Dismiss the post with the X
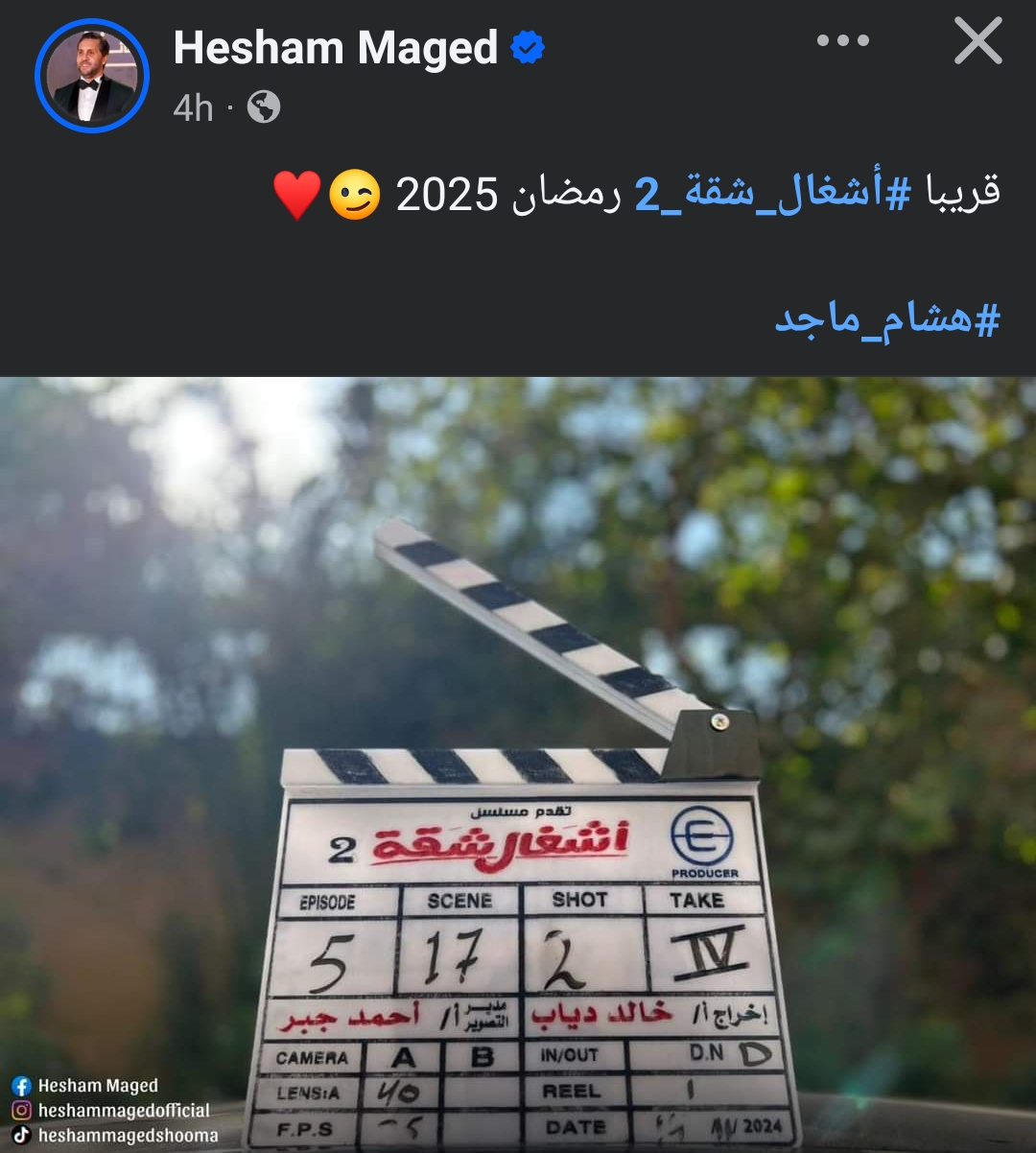This screenshot has height=1153, width=1036. point(977,42)
